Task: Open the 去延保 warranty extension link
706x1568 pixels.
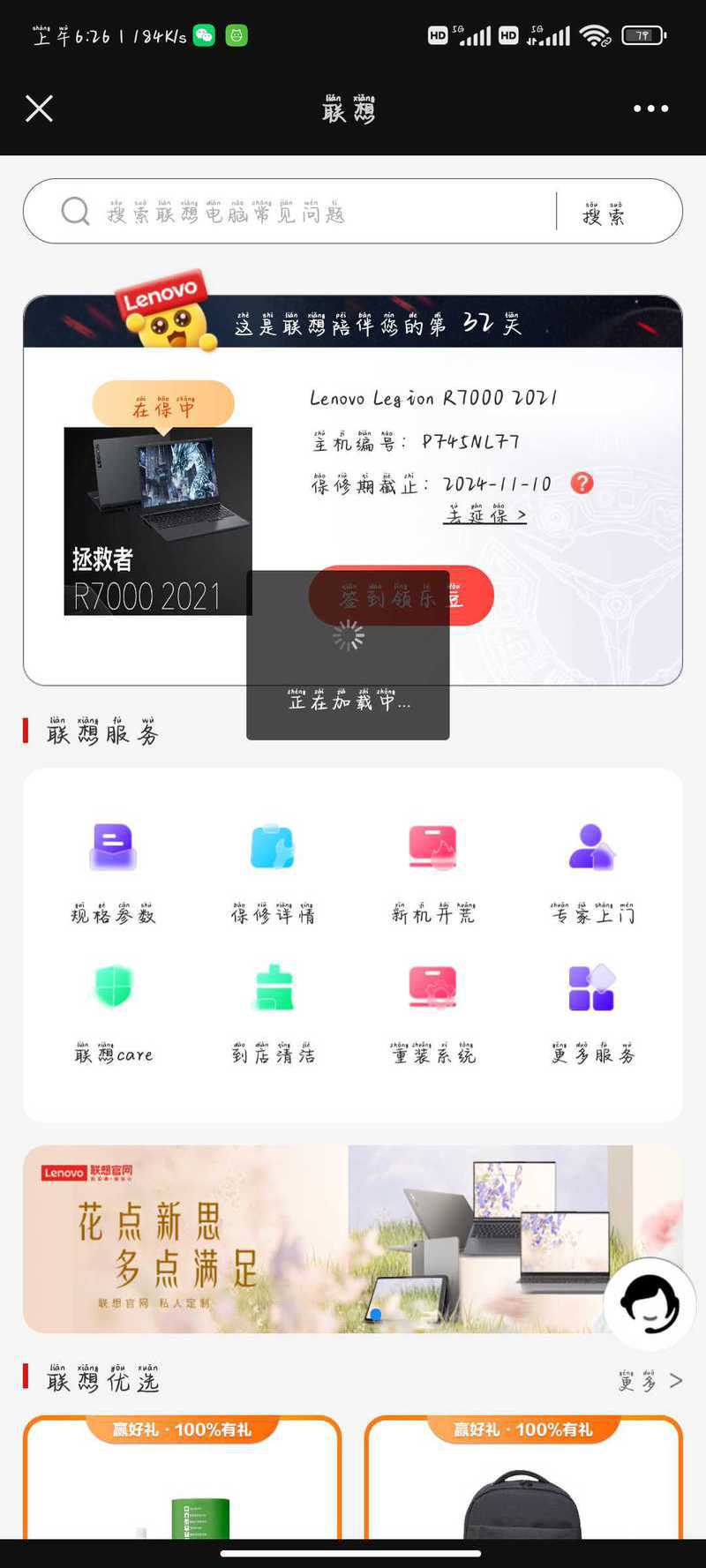Action: point(484,514)
